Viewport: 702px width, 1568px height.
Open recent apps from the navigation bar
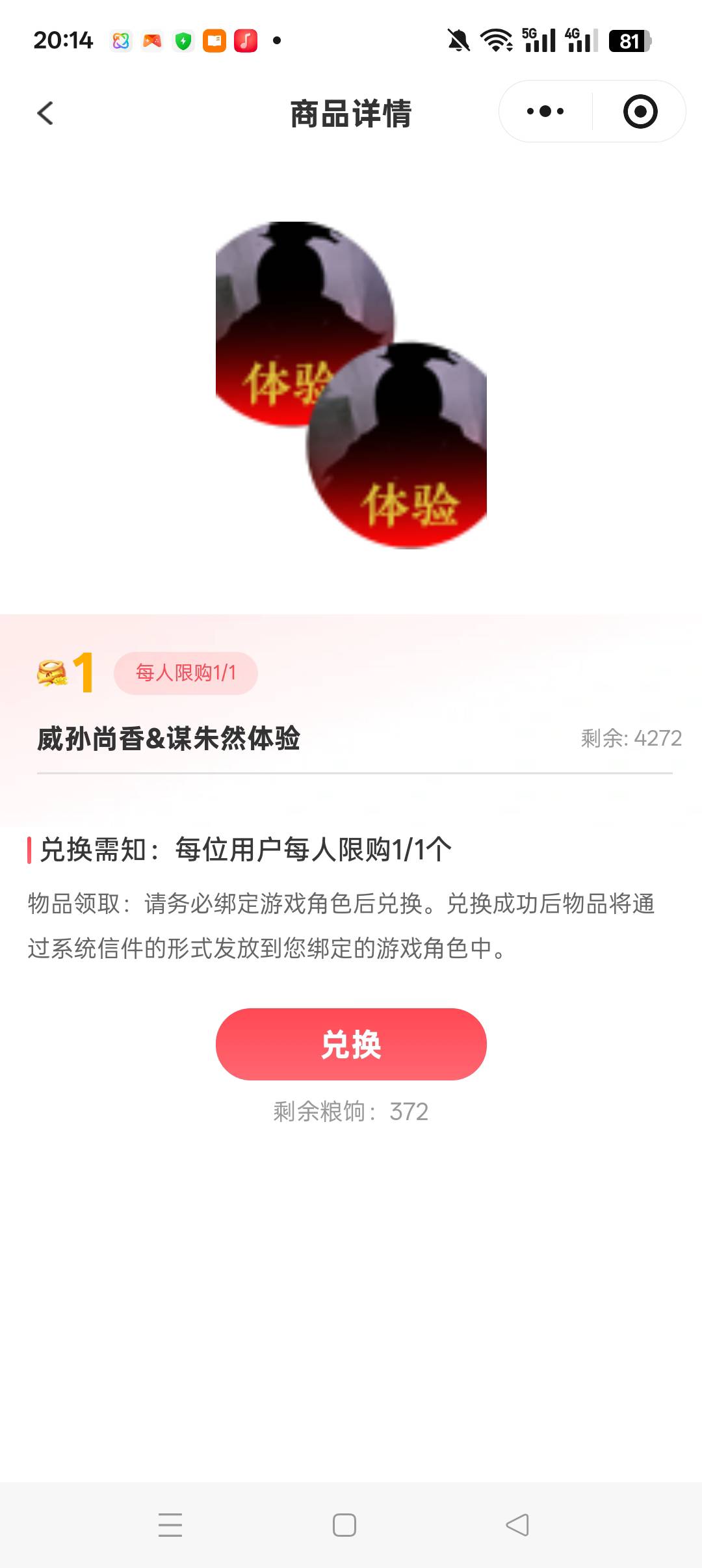pos(170,1524)
